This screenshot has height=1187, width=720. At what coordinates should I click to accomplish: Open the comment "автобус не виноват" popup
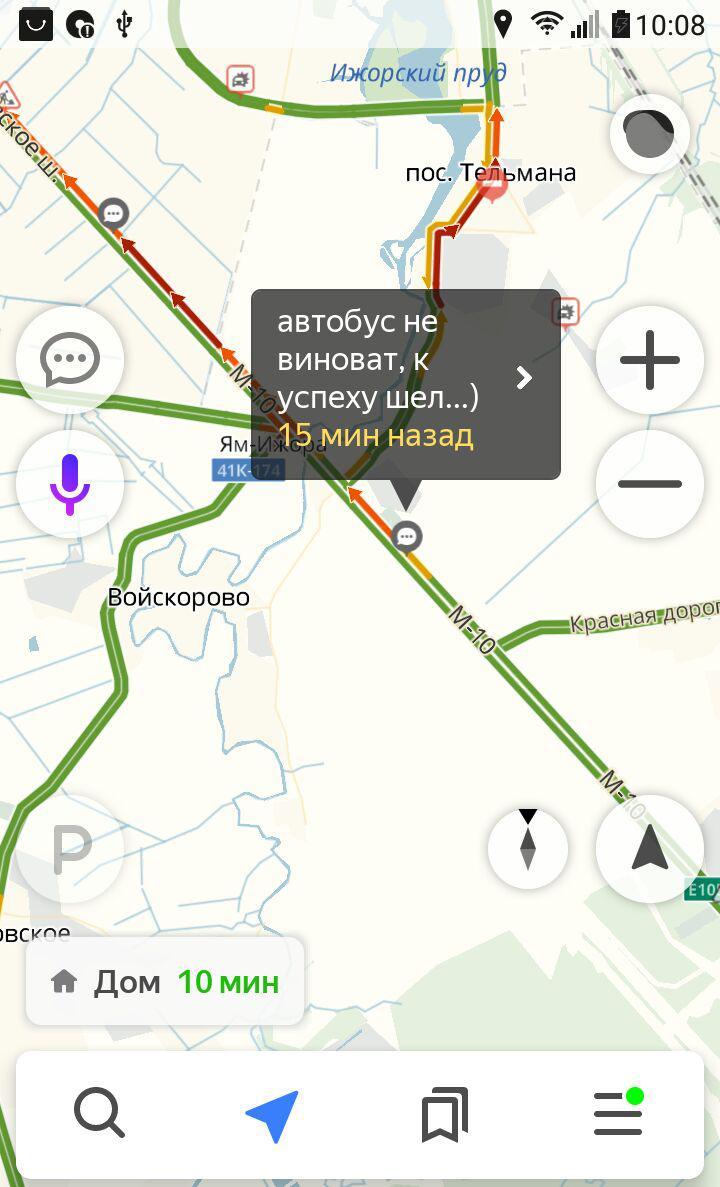coord(406,384)
